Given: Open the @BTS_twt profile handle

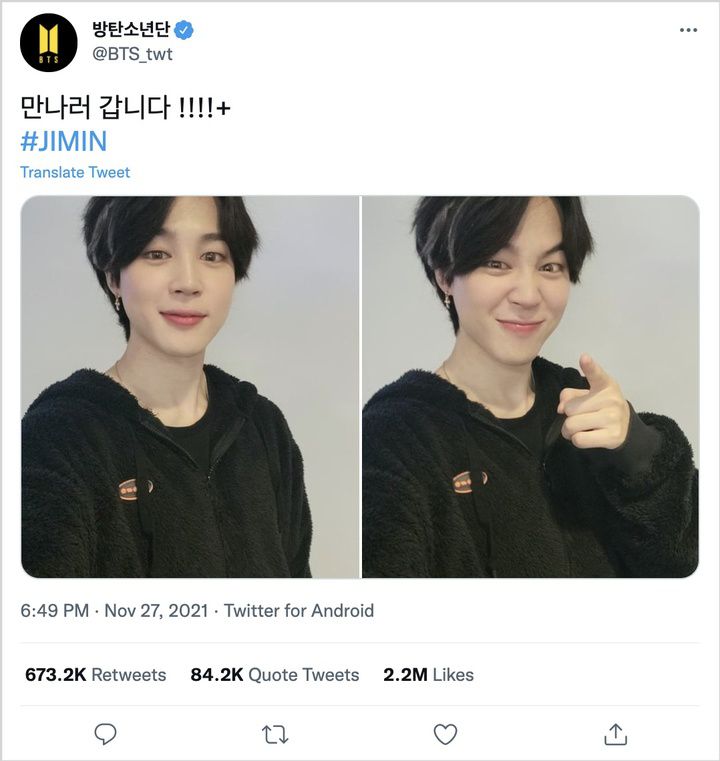Looking at the screenshot, I should [x=132, y=54].
